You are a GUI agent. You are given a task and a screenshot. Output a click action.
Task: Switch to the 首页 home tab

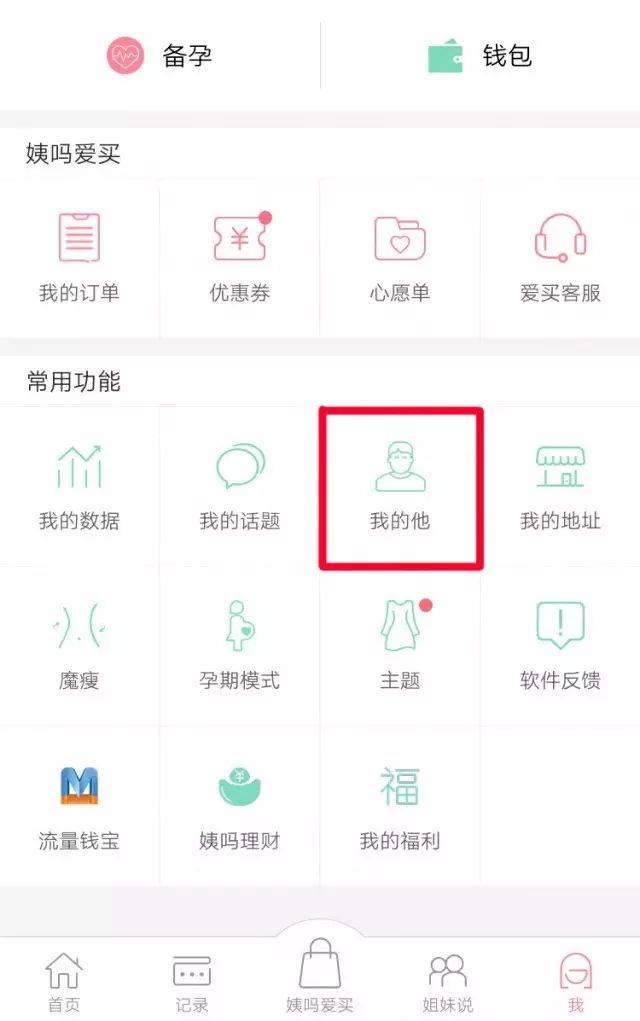coord(64,982)
